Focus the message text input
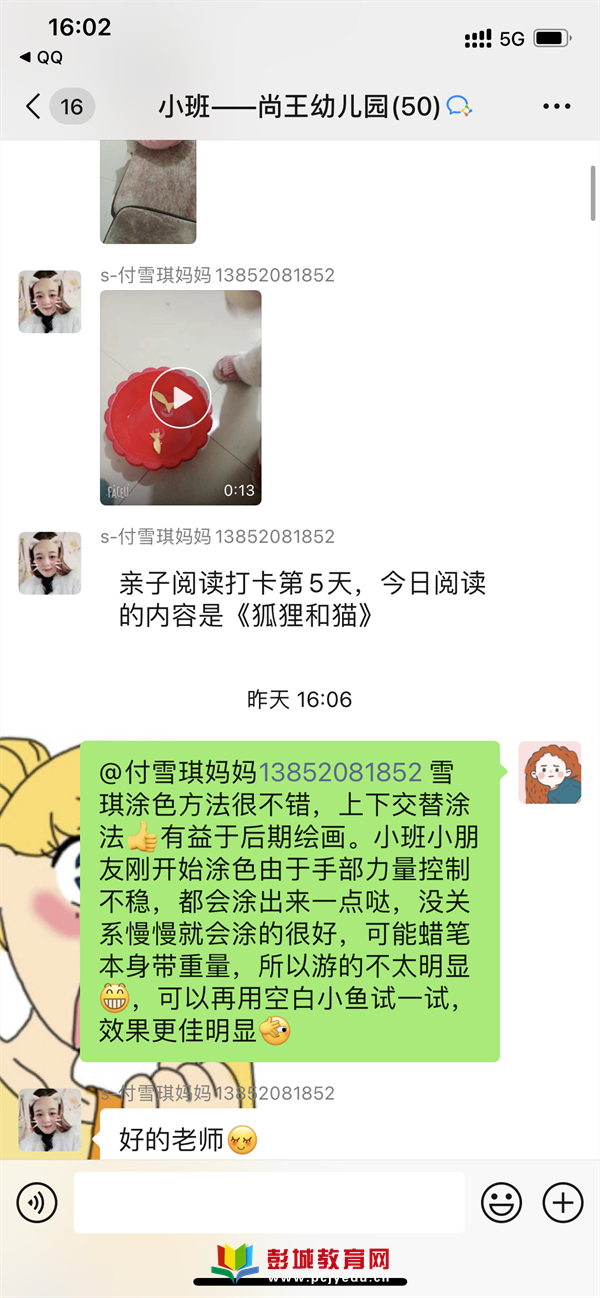The width and height of the screenshot is (600, 1298). click(x=268, y=1202)
